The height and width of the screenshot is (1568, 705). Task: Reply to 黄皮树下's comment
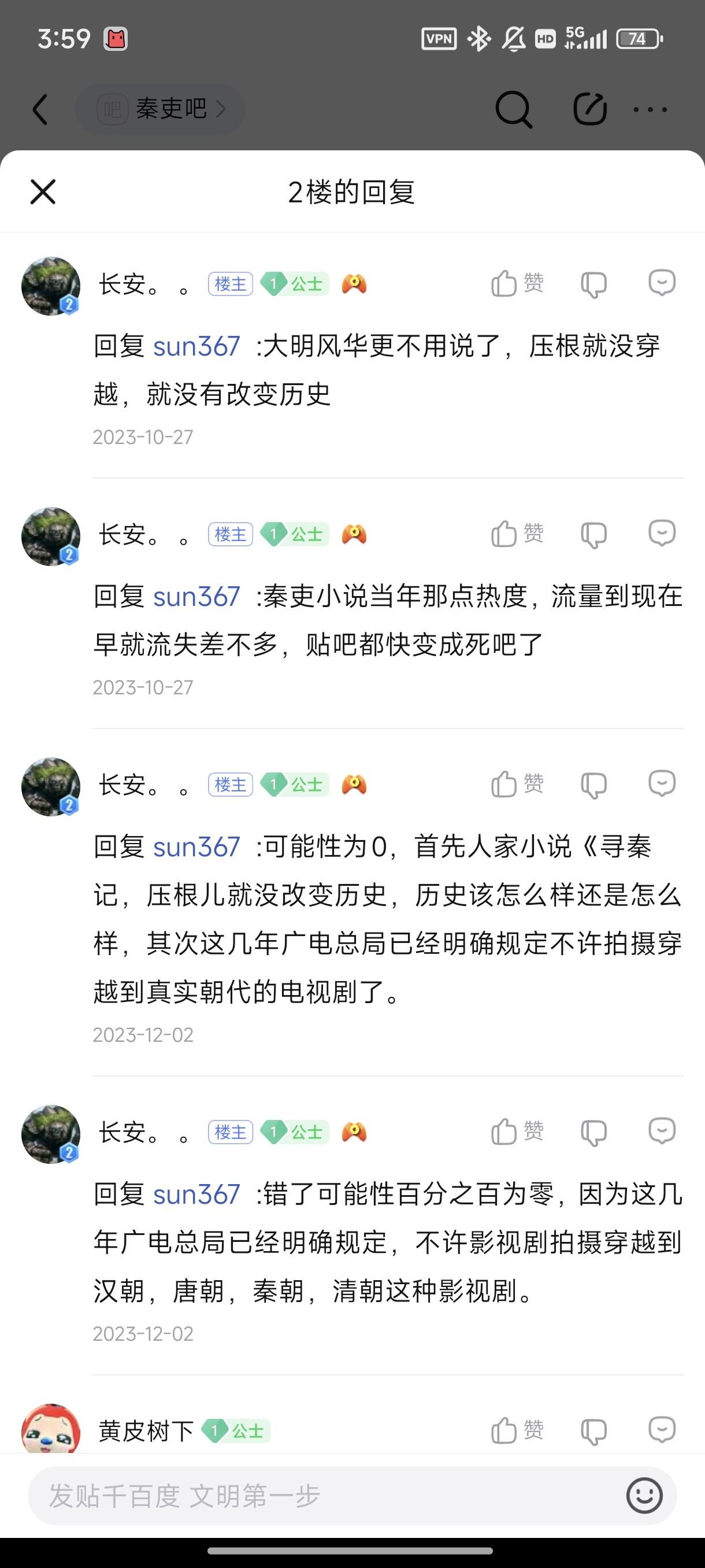click(x=662, y=1430)
